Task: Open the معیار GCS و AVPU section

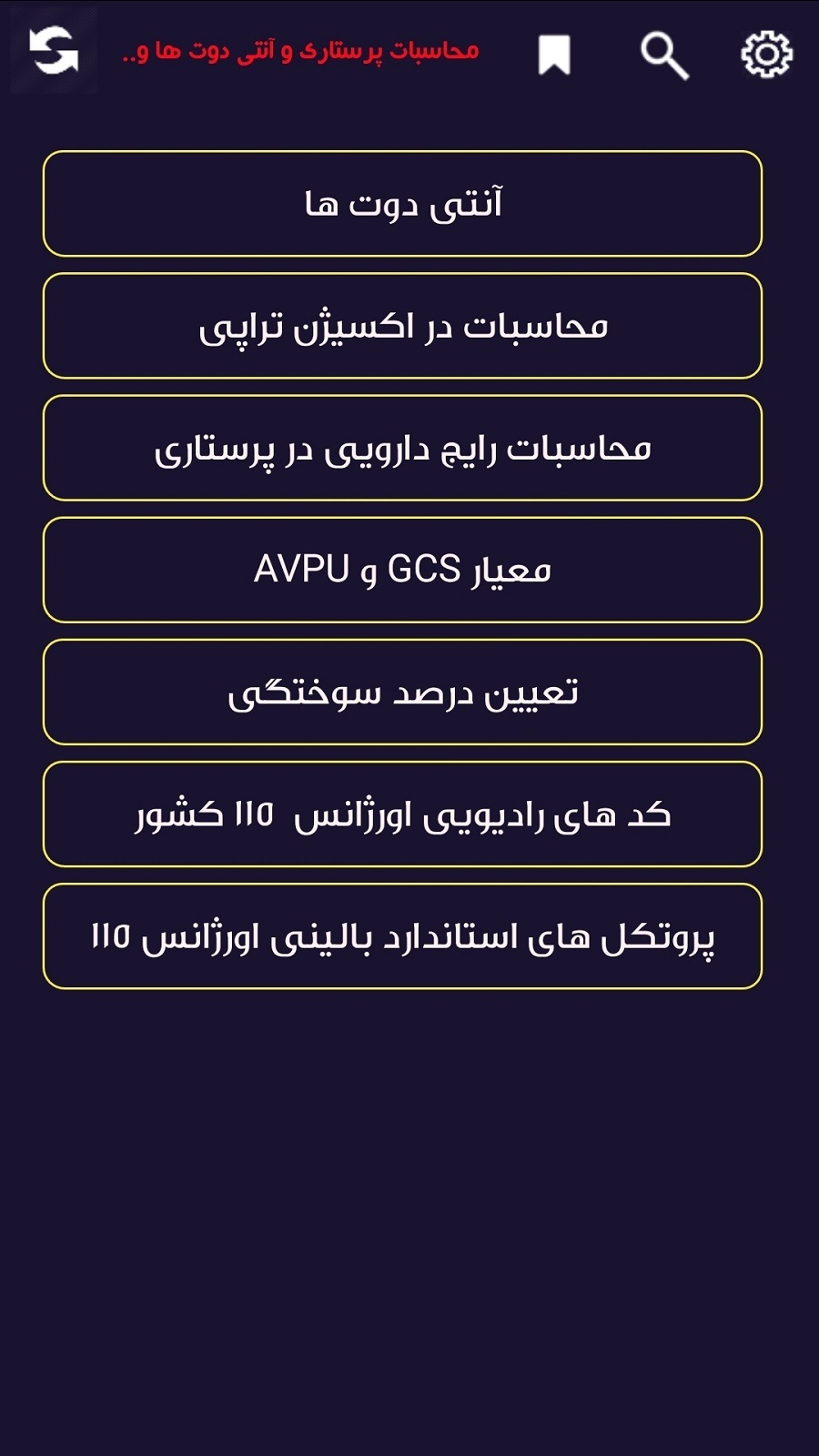Action: coord(402,570)
